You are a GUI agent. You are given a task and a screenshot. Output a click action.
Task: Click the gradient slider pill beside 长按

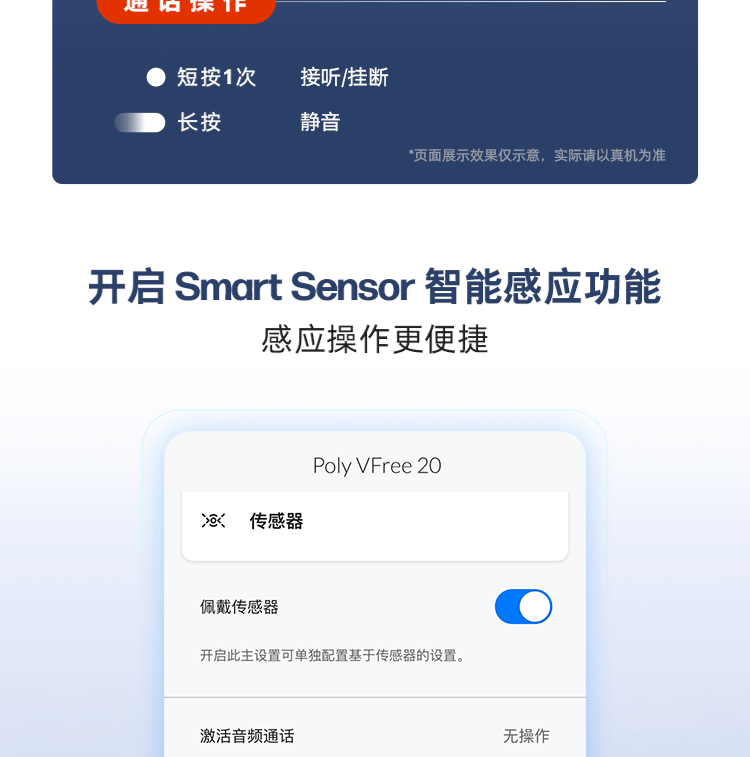point(140,122)
